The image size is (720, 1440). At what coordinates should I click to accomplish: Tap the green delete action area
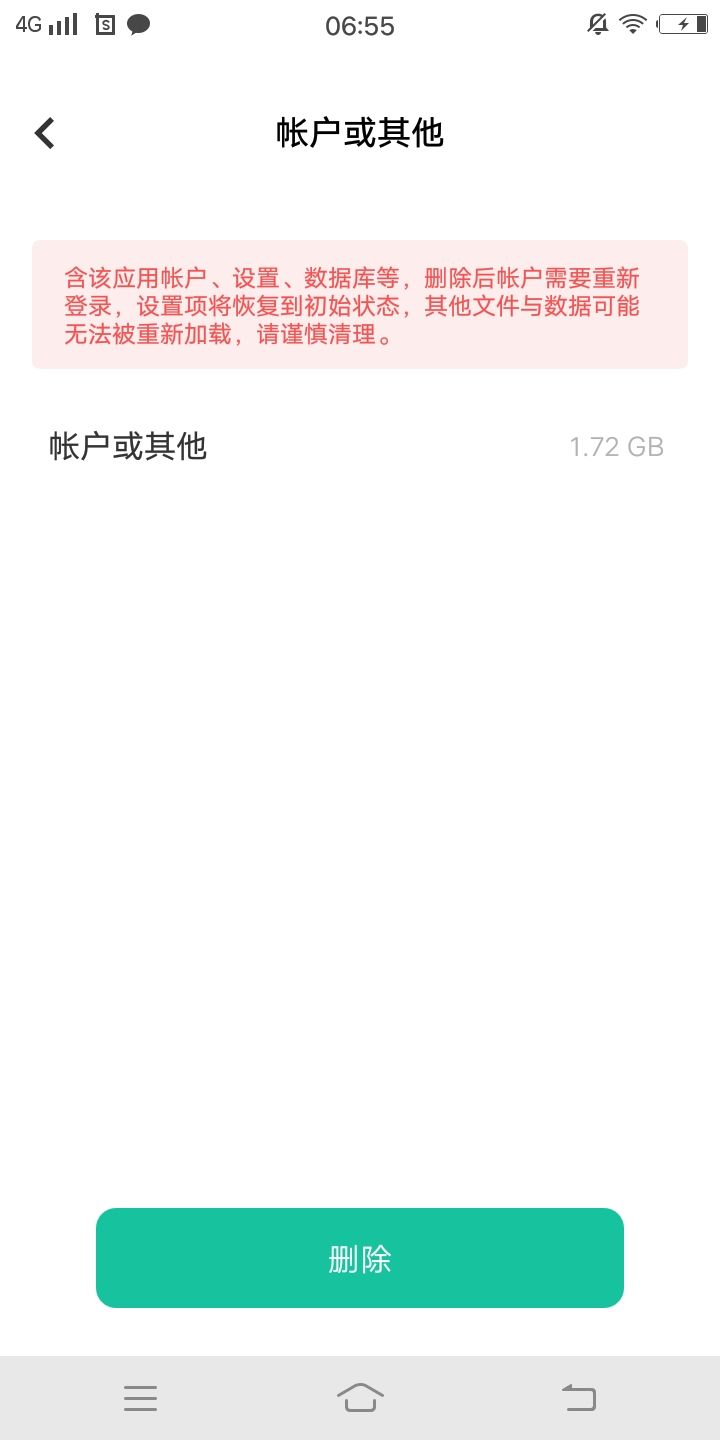click(x=360, y=1258)
